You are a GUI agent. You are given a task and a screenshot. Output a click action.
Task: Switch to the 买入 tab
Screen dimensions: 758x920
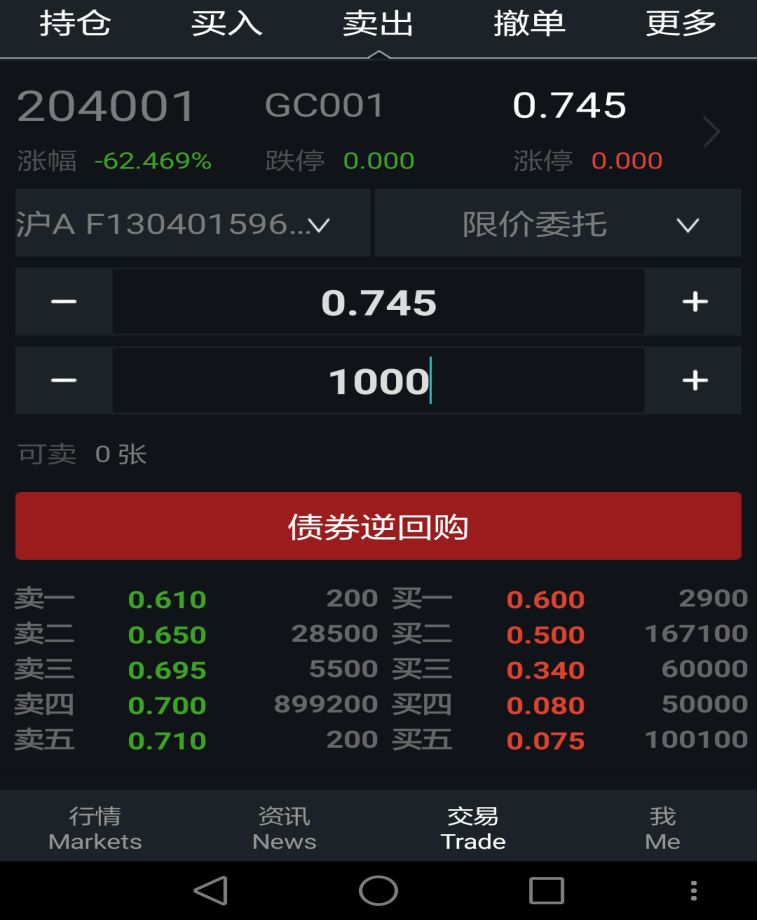click(x=226, y=24)
